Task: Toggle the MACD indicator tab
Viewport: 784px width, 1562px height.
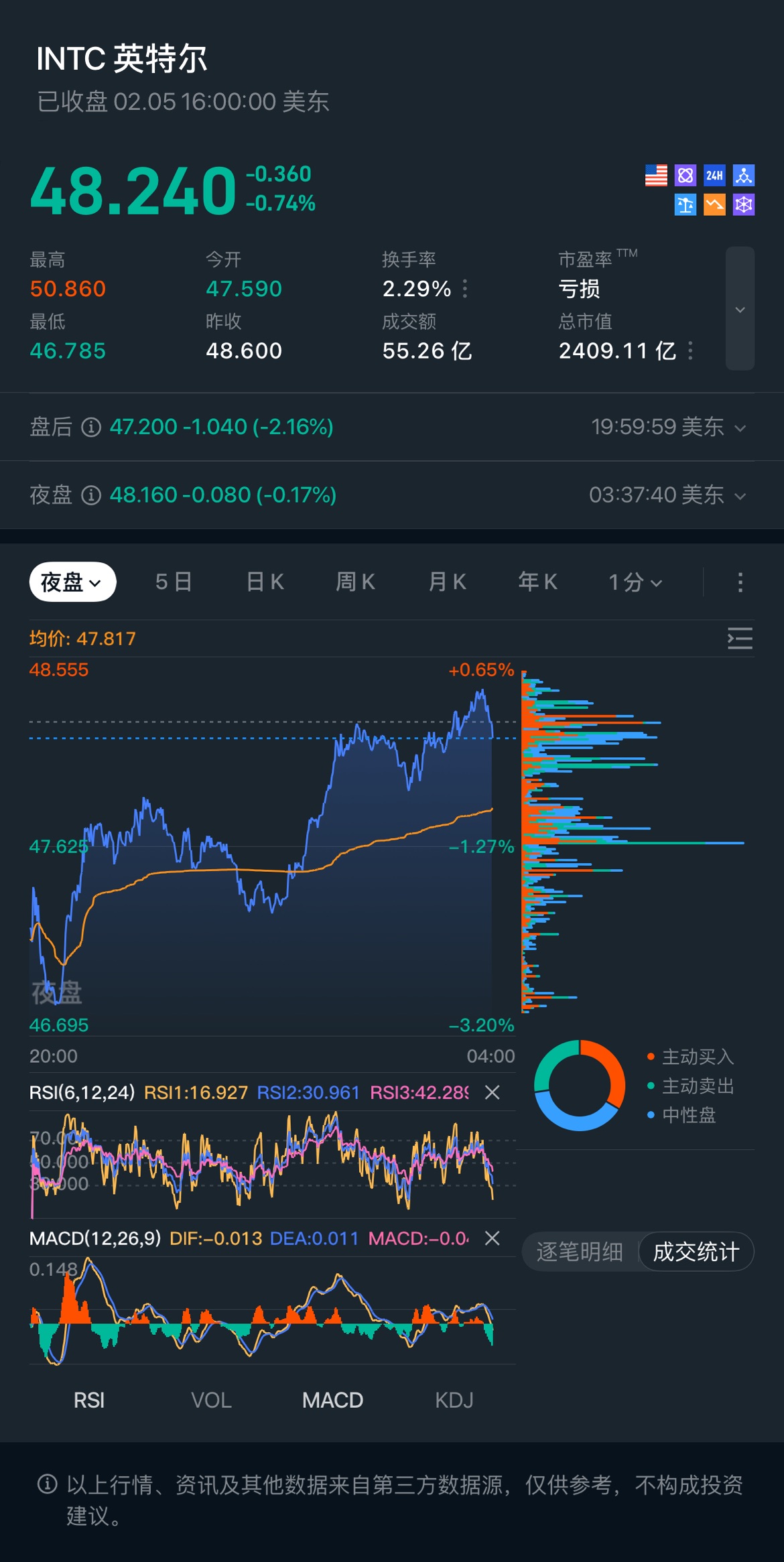Action: point(332,1400)
